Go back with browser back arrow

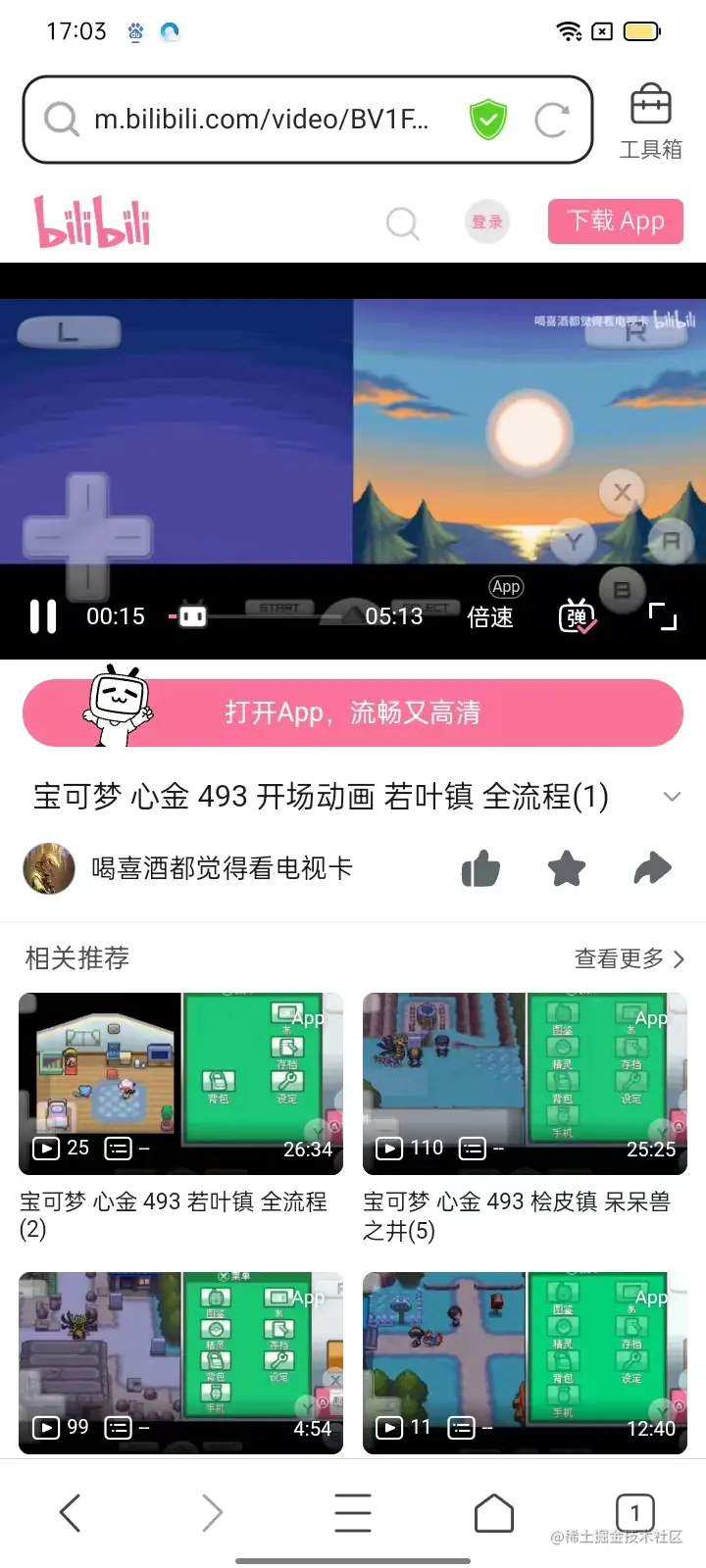tap(70, 1513)
